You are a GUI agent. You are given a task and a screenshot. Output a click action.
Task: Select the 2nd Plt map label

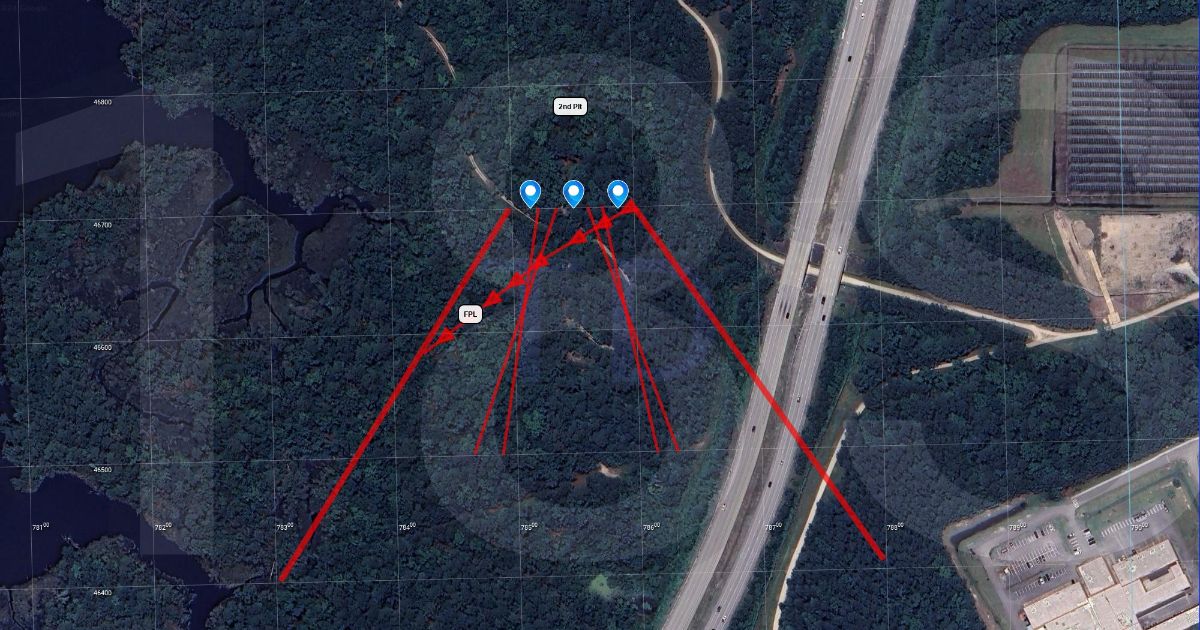tap(570, 106)
